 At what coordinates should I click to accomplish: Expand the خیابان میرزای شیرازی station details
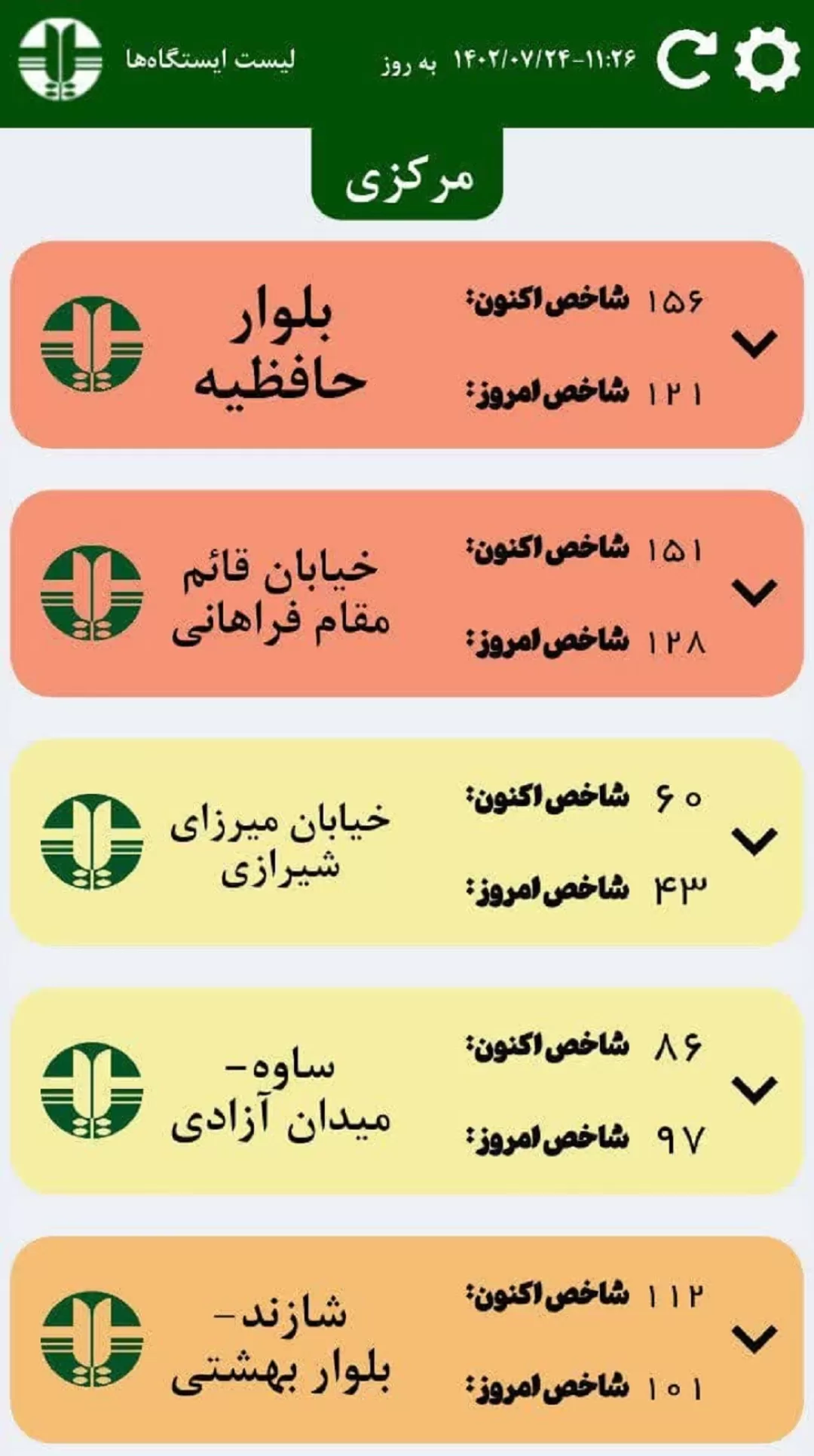pos(754,841)
